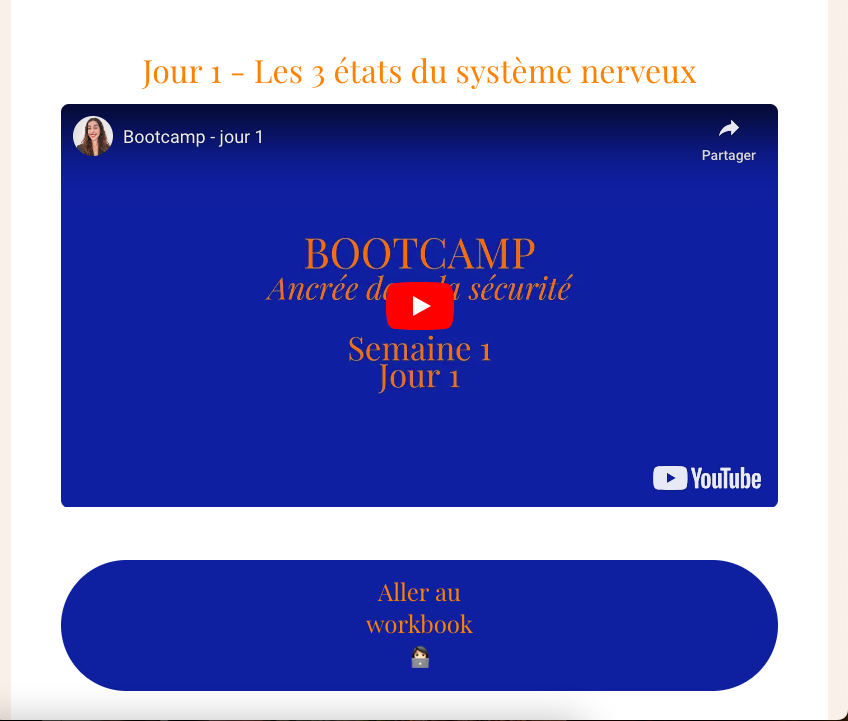Open the video title Bootcamp - jour 1
Screen dimensions: 848x721
coord(193,137)
